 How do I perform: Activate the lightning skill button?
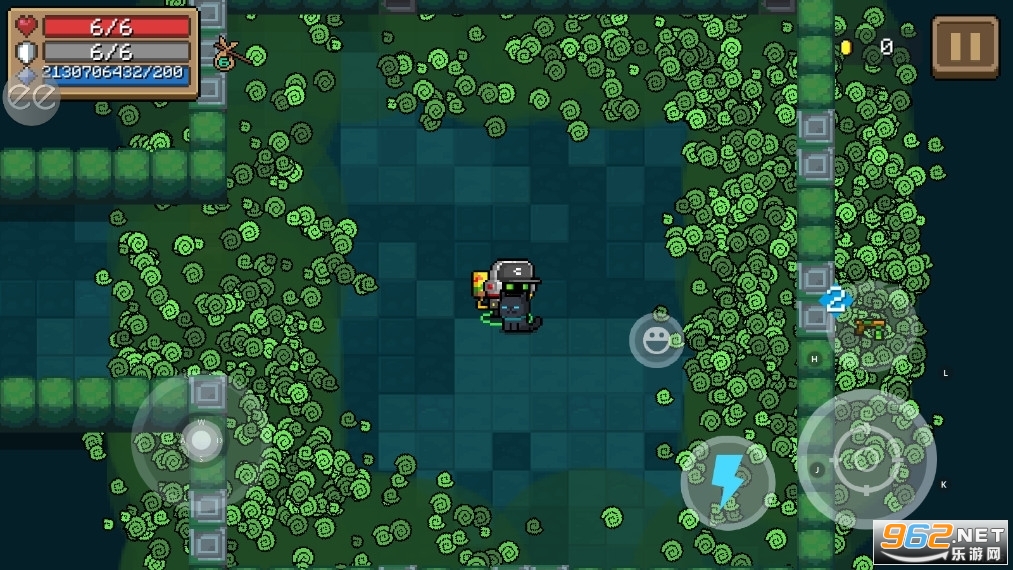click(727, 482)
